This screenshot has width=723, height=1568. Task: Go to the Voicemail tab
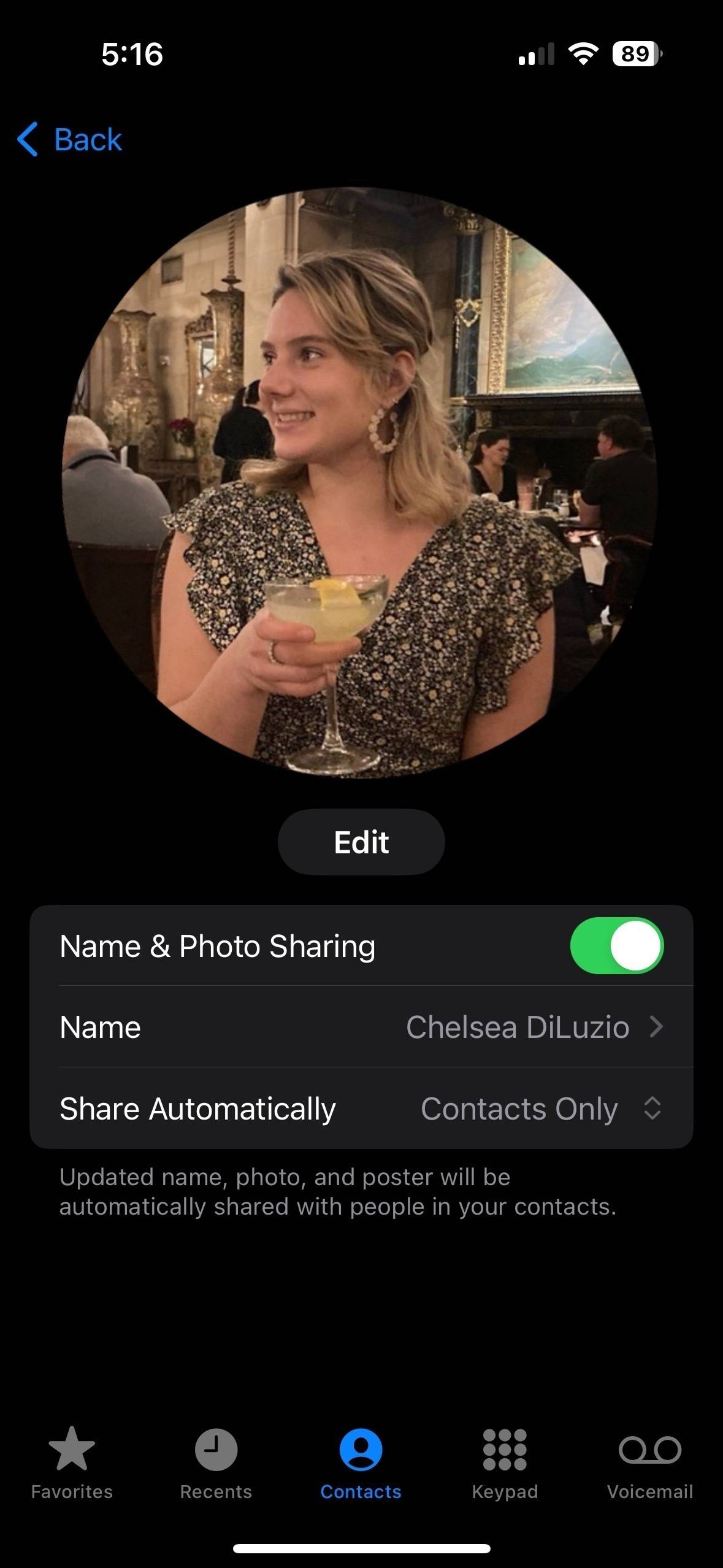(649, 1462)
